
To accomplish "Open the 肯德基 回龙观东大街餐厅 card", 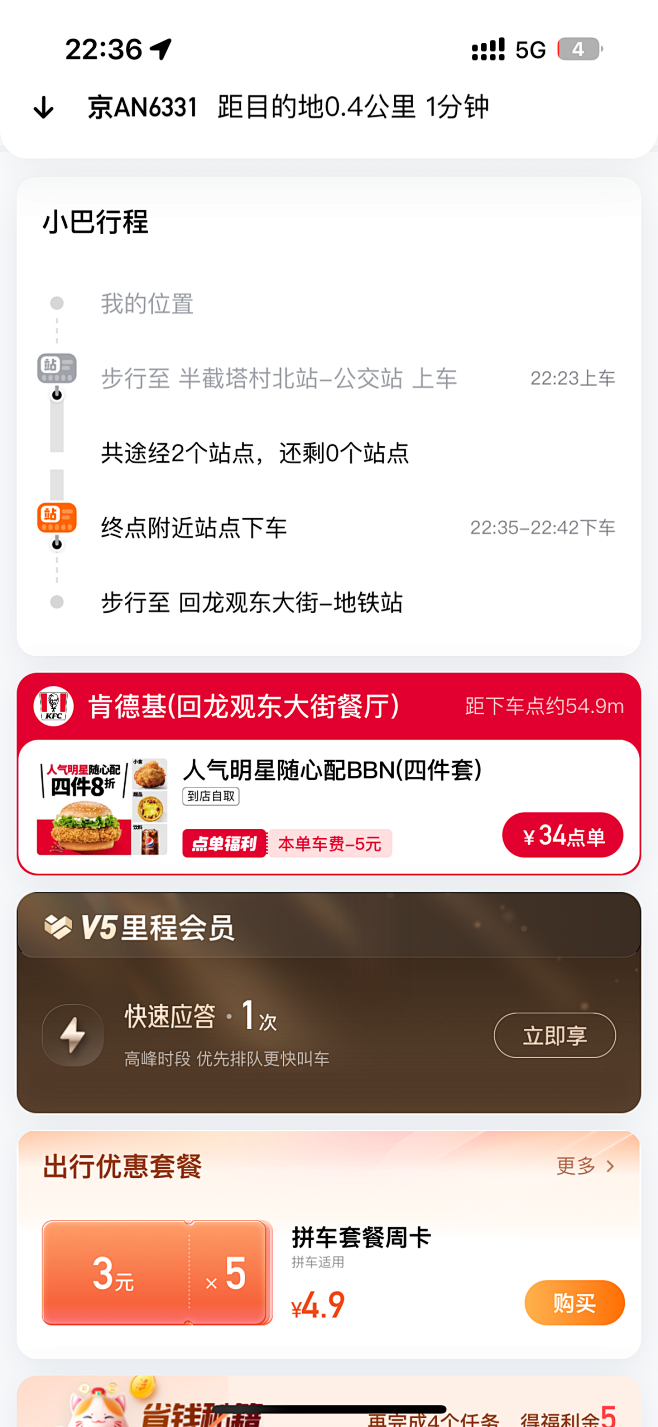I will [x=244, y=707].
